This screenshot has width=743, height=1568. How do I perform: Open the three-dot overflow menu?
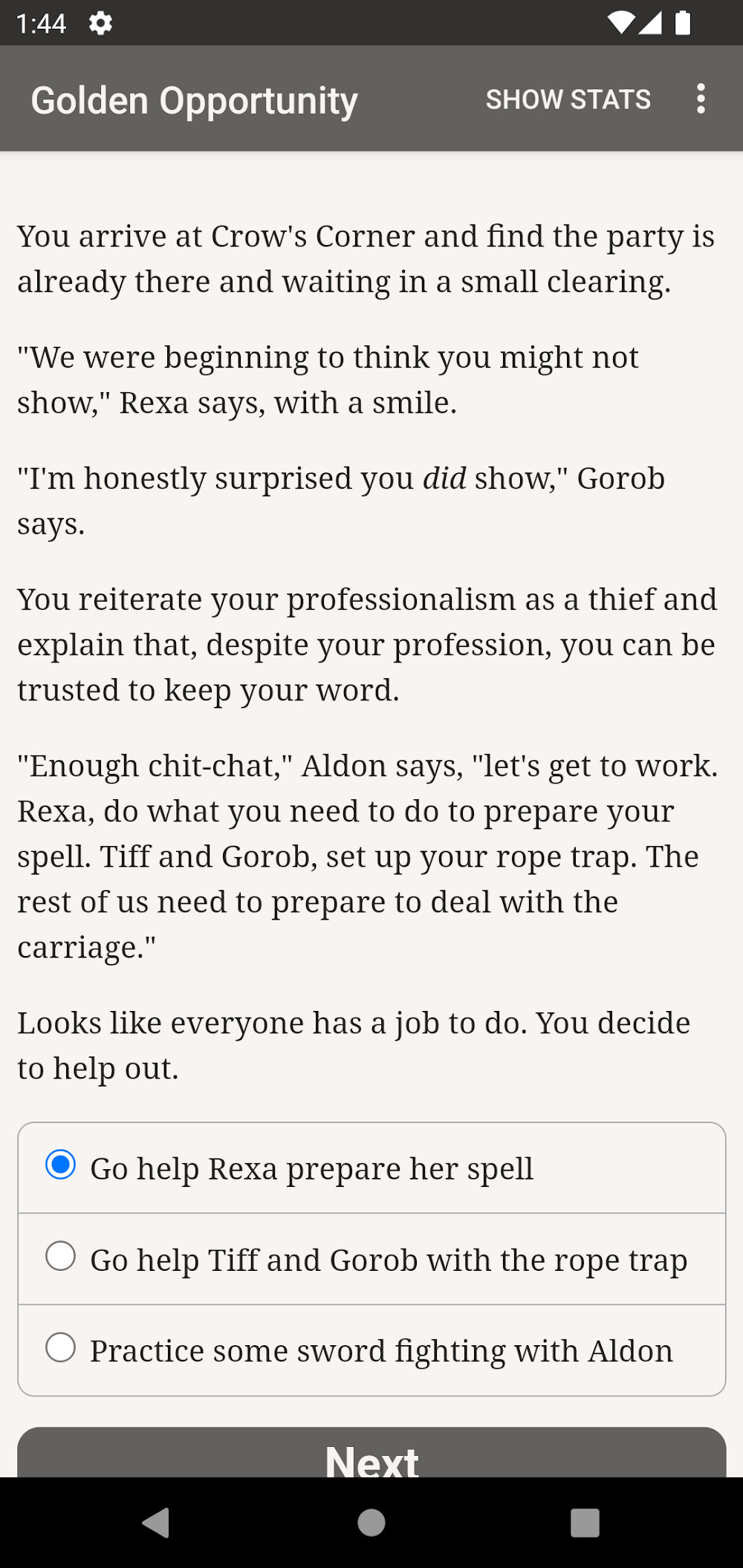700,99
